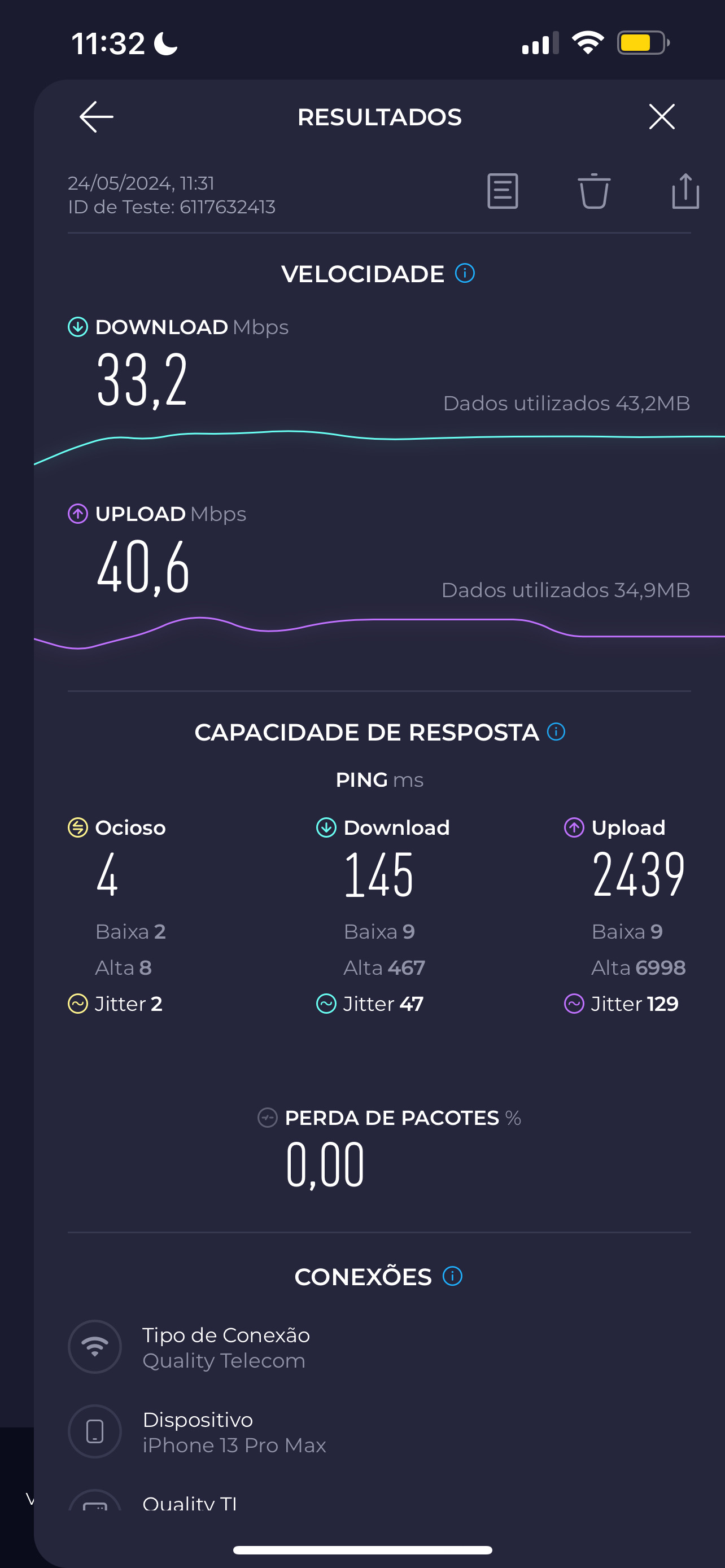Open the notes icon for this test

point(502,191)
